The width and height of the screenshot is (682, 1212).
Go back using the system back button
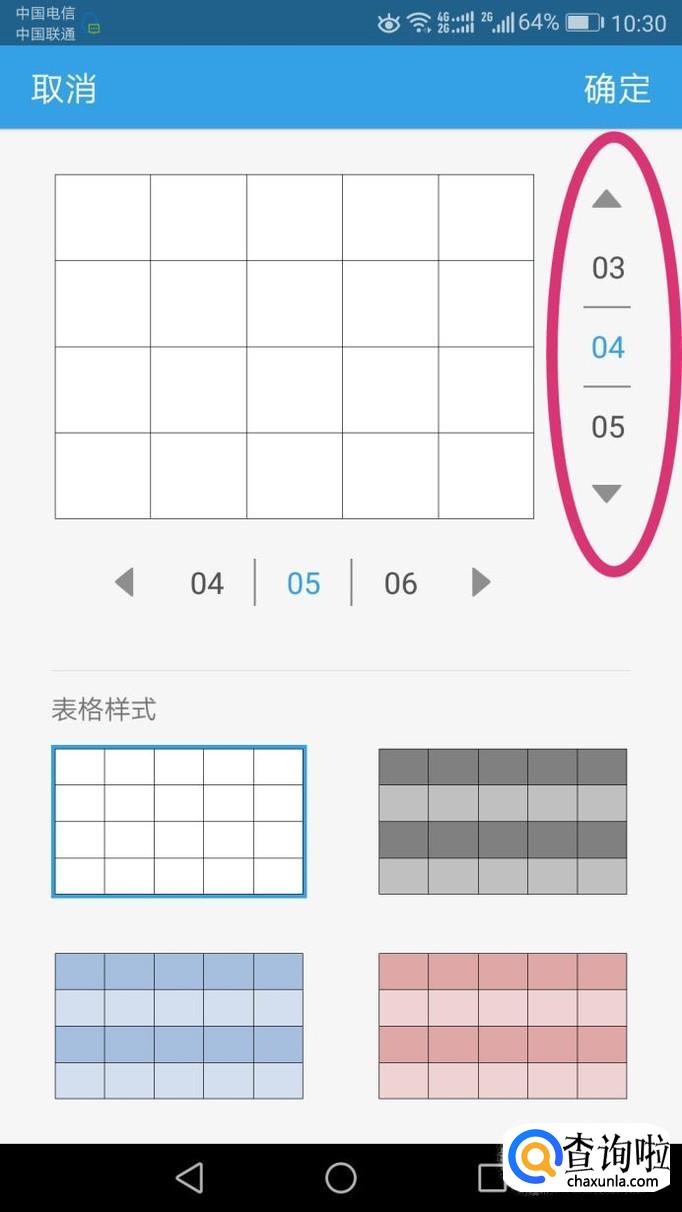pos(189,1177)
